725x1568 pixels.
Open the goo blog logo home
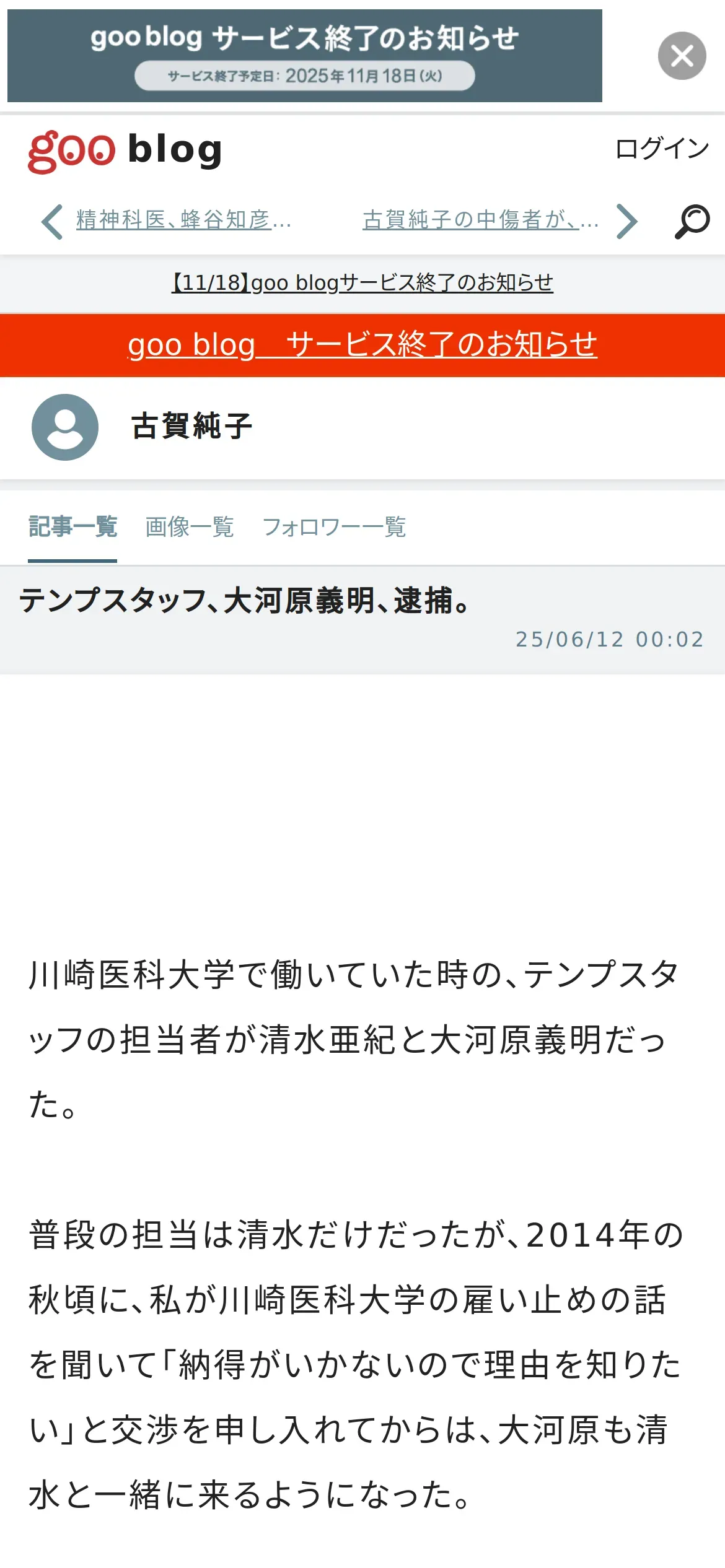[x=125, y=150]
